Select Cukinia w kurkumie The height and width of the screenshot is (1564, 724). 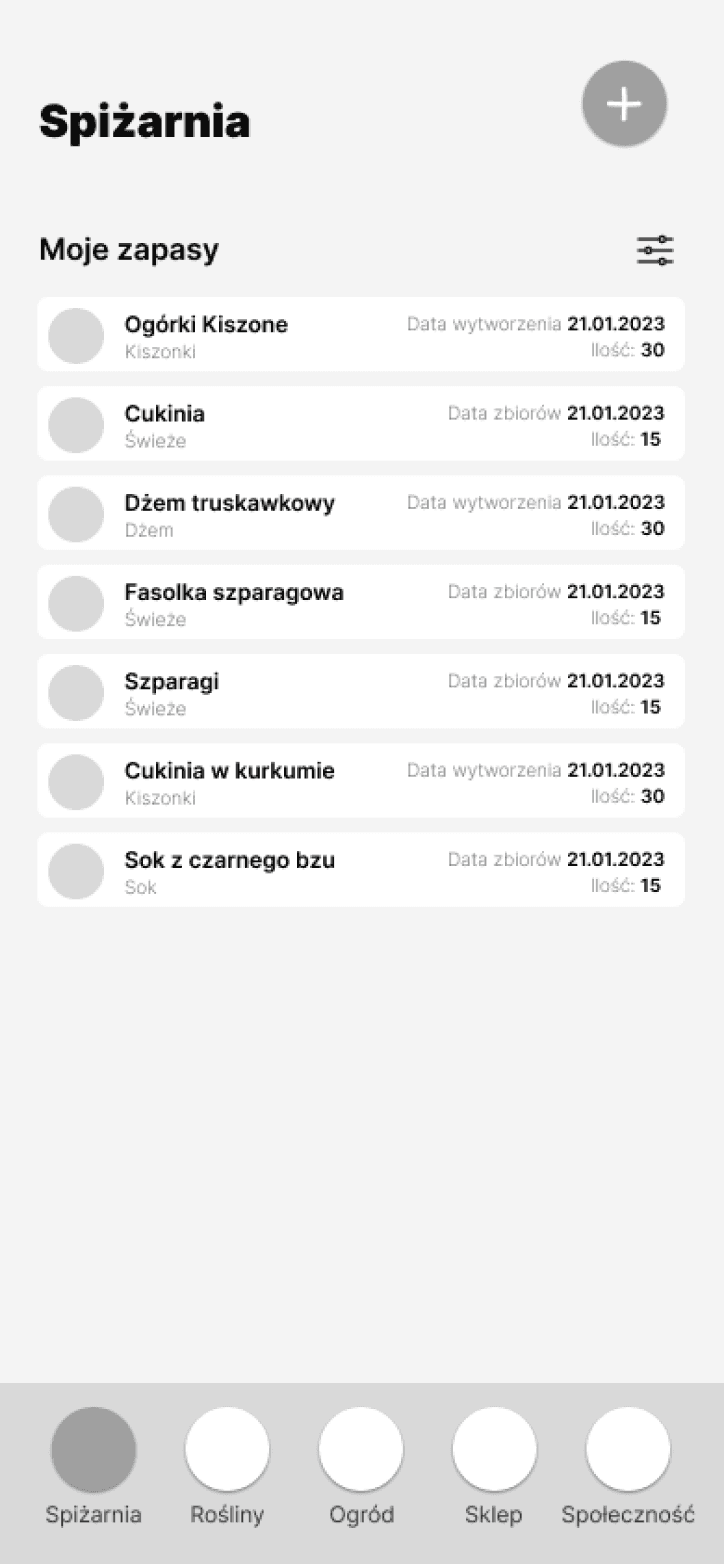(x=361, y=781)
